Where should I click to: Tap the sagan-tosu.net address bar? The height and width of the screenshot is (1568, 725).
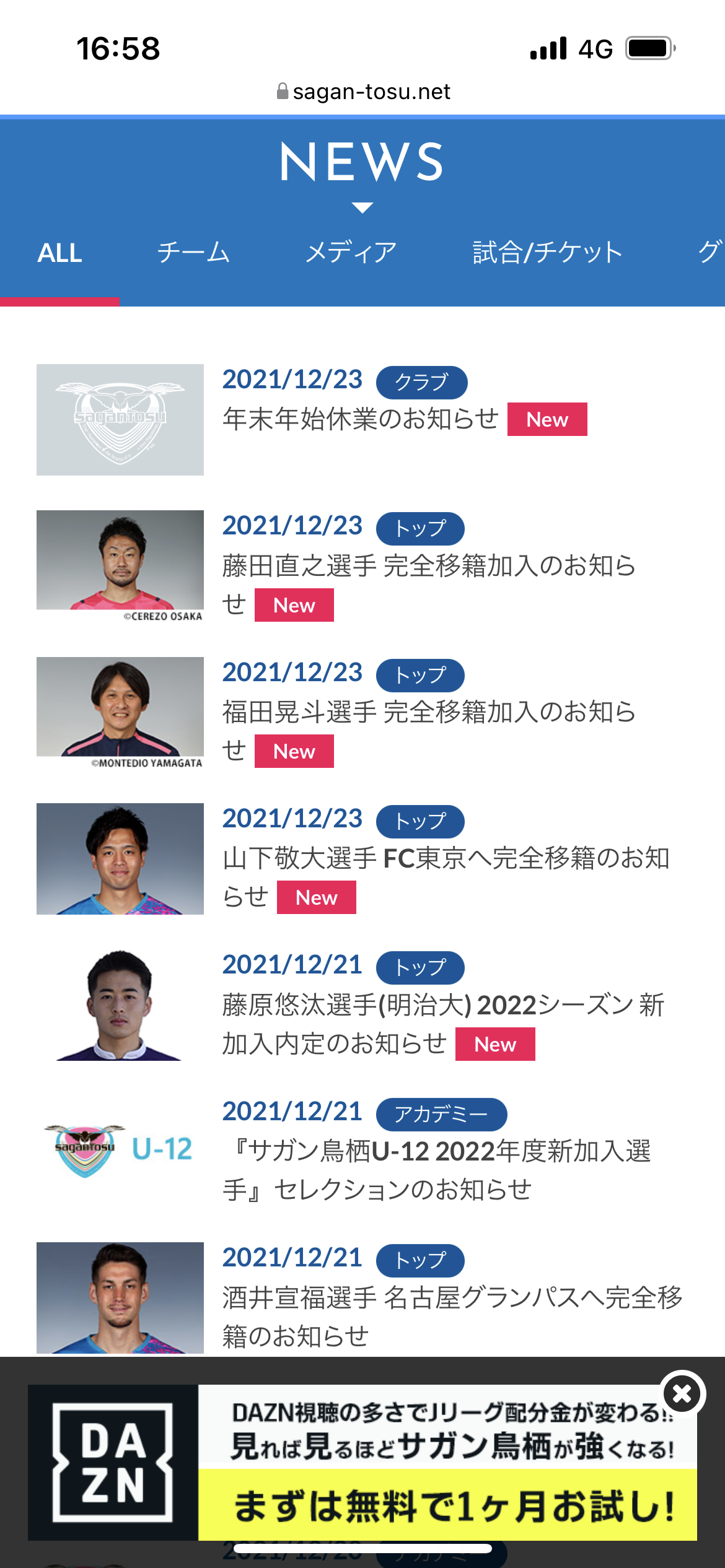[362, 92]
